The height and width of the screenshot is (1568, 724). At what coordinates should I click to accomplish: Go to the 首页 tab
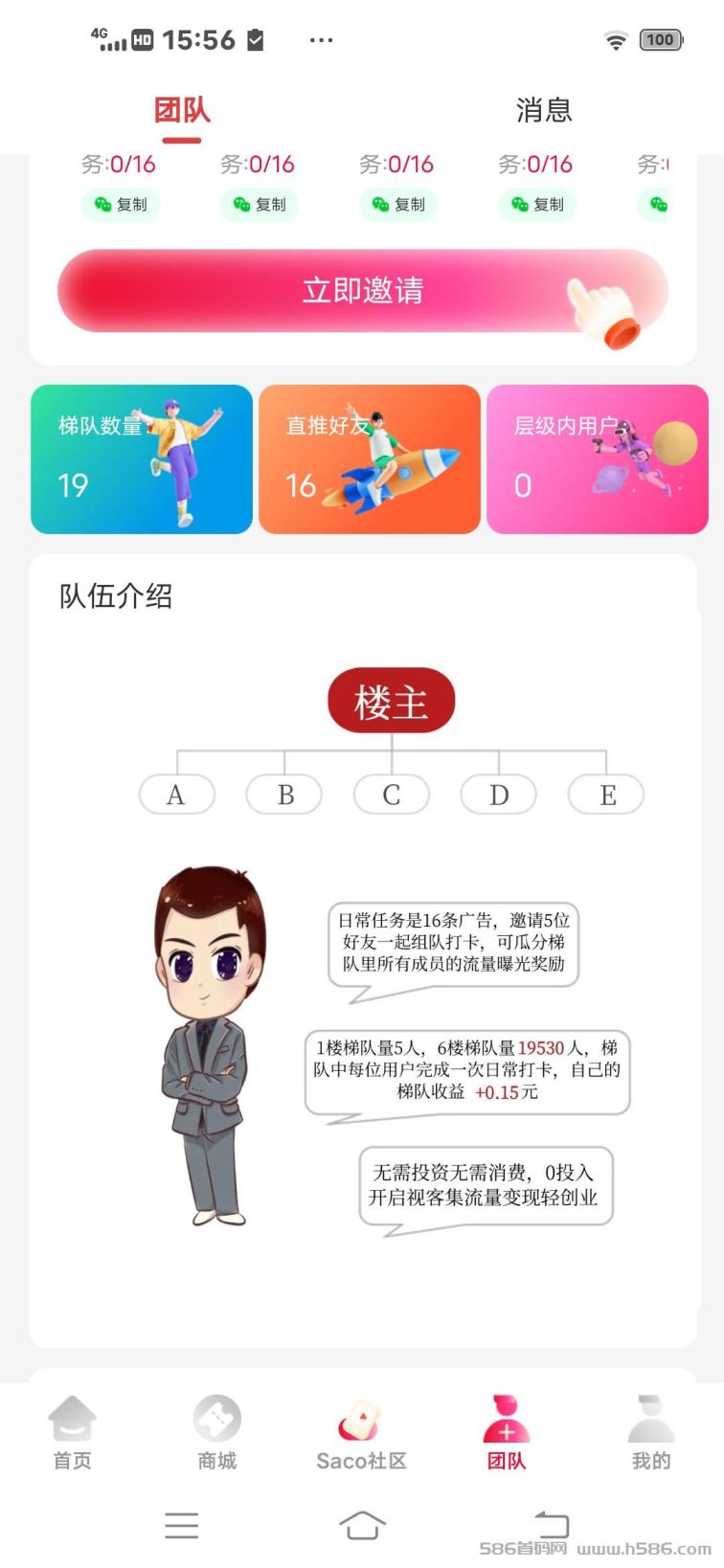click(73, 1433)
